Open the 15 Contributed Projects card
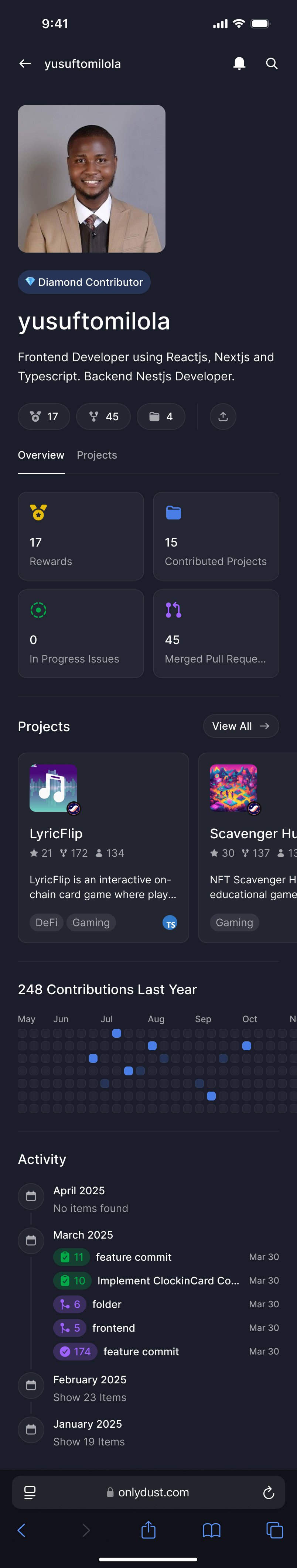 coord(215,535)
